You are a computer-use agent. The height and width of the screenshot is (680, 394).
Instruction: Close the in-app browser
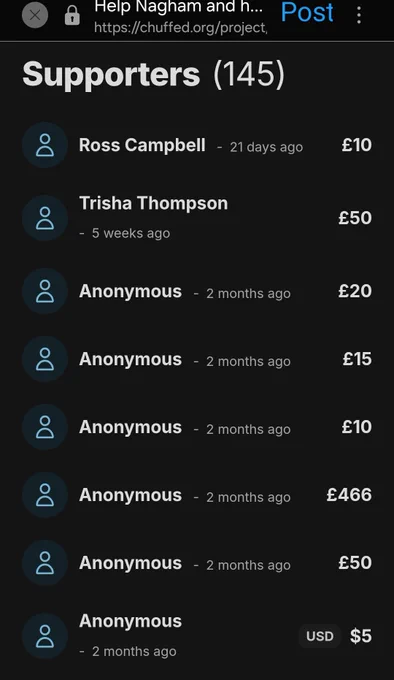click(35, 15)
